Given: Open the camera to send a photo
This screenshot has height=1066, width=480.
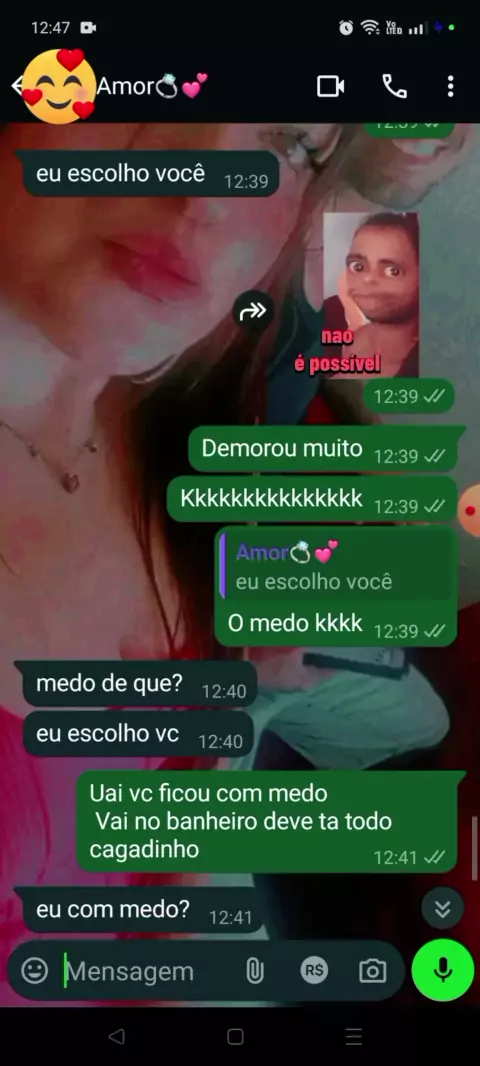Looking at the screenshot, I should pyautogui.click(x=373, y=971).
